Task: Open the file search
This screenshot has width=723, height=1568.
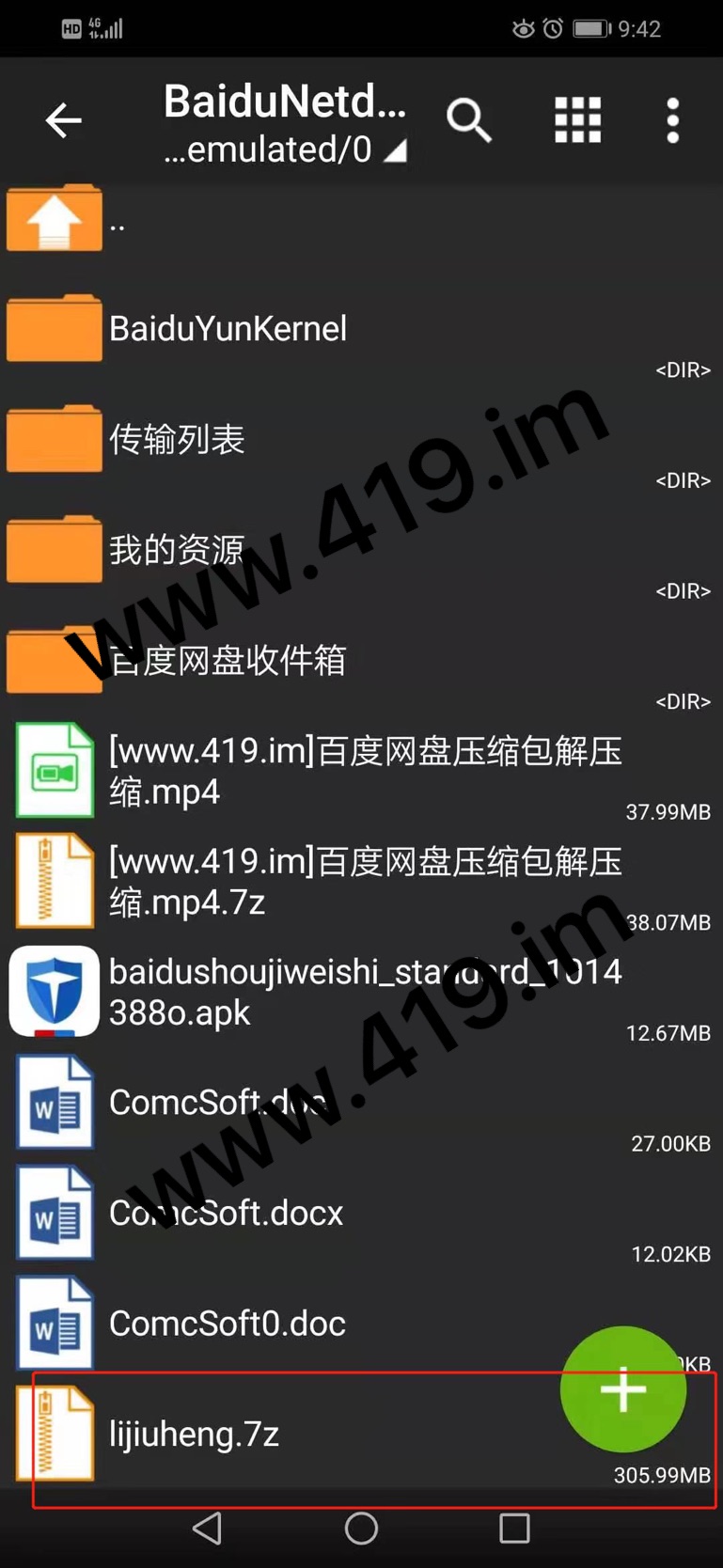Action: coord(468,120)
